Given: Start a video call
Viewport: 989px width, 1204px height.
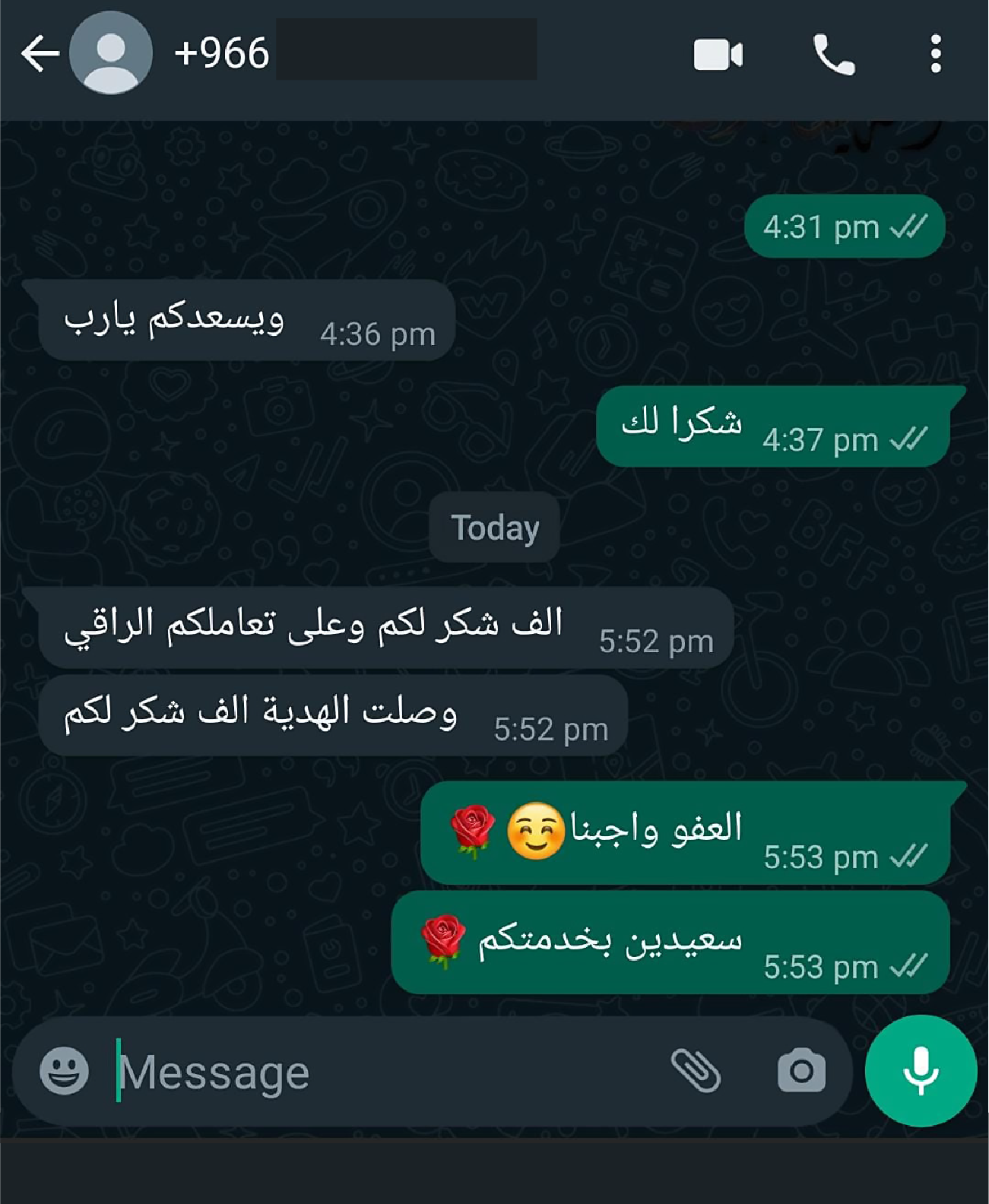Looking at the screenshot, I should point(718,55).
